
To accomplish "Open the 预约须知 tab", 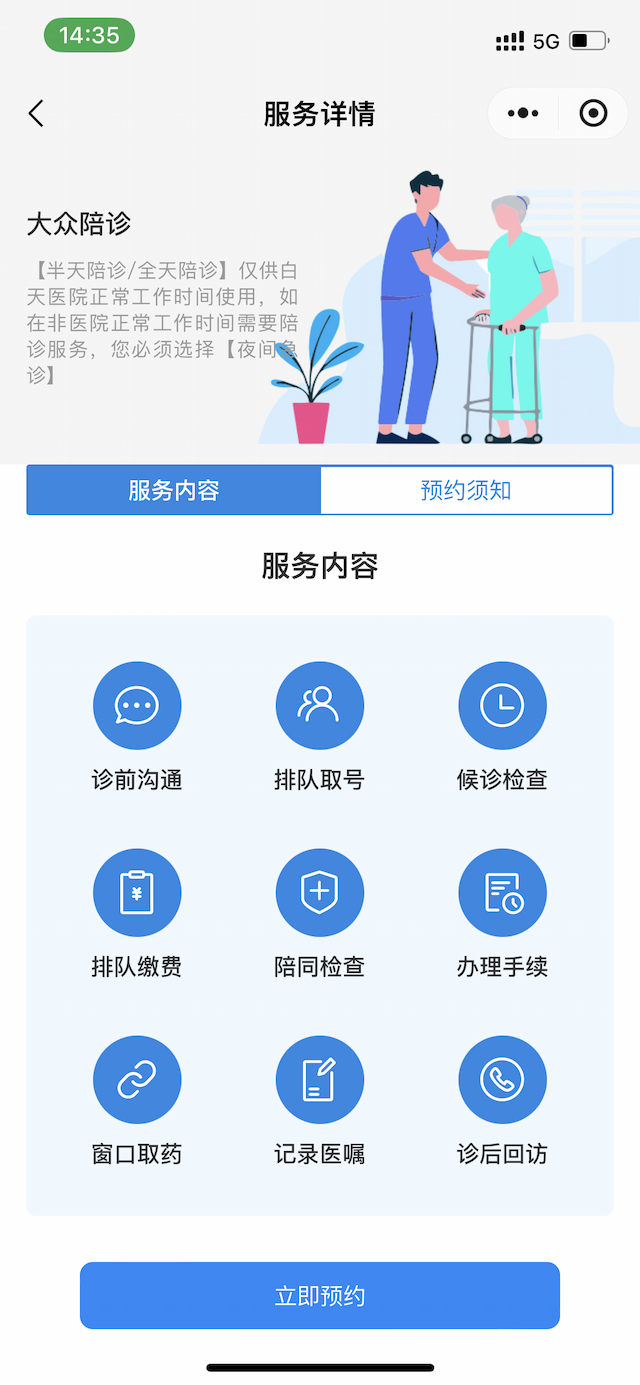I will (466, 490).
